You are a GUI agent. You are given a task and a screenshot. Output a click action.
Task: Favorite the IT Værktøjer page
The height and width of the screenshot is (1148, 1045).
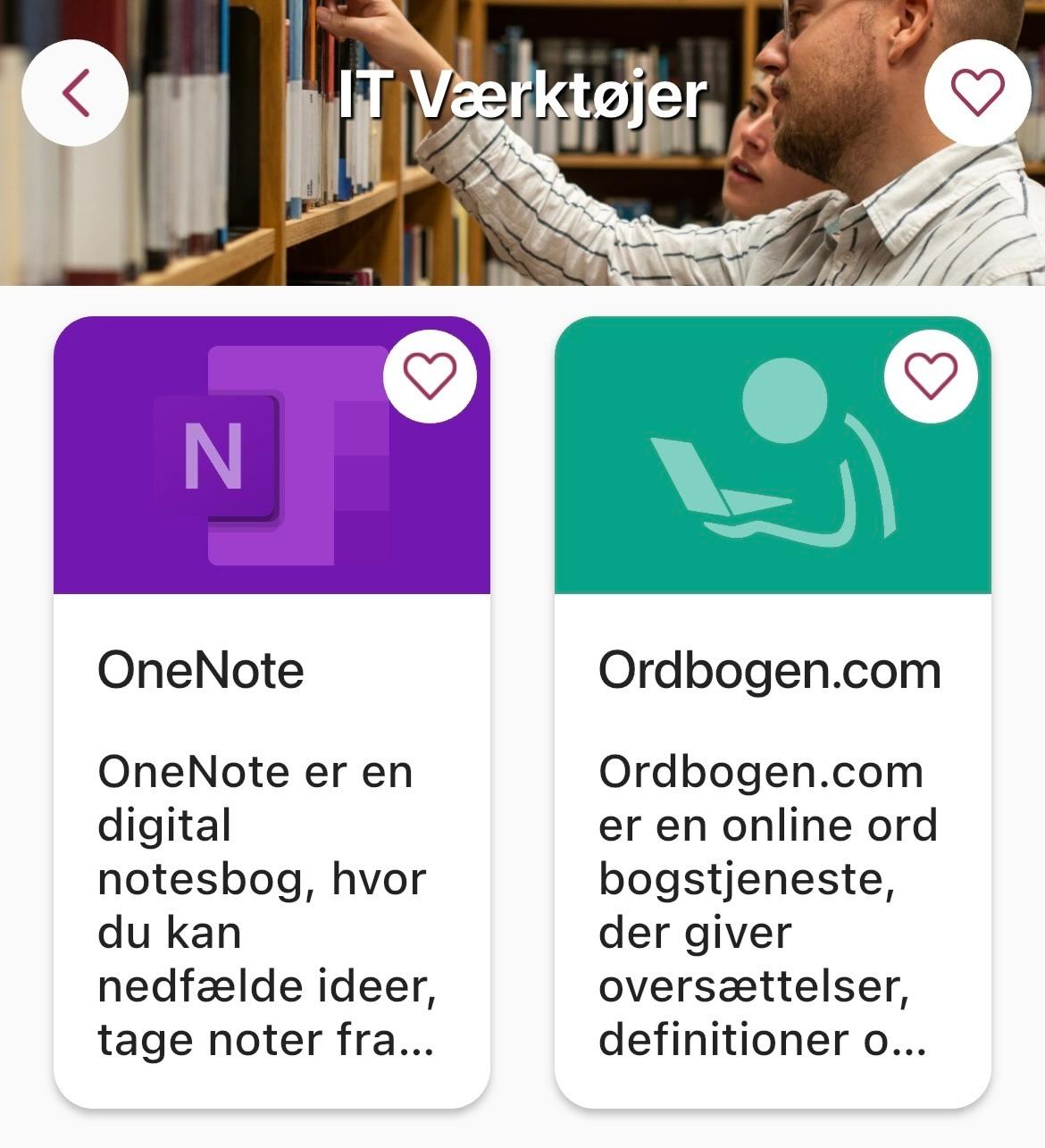coord(977,92)
